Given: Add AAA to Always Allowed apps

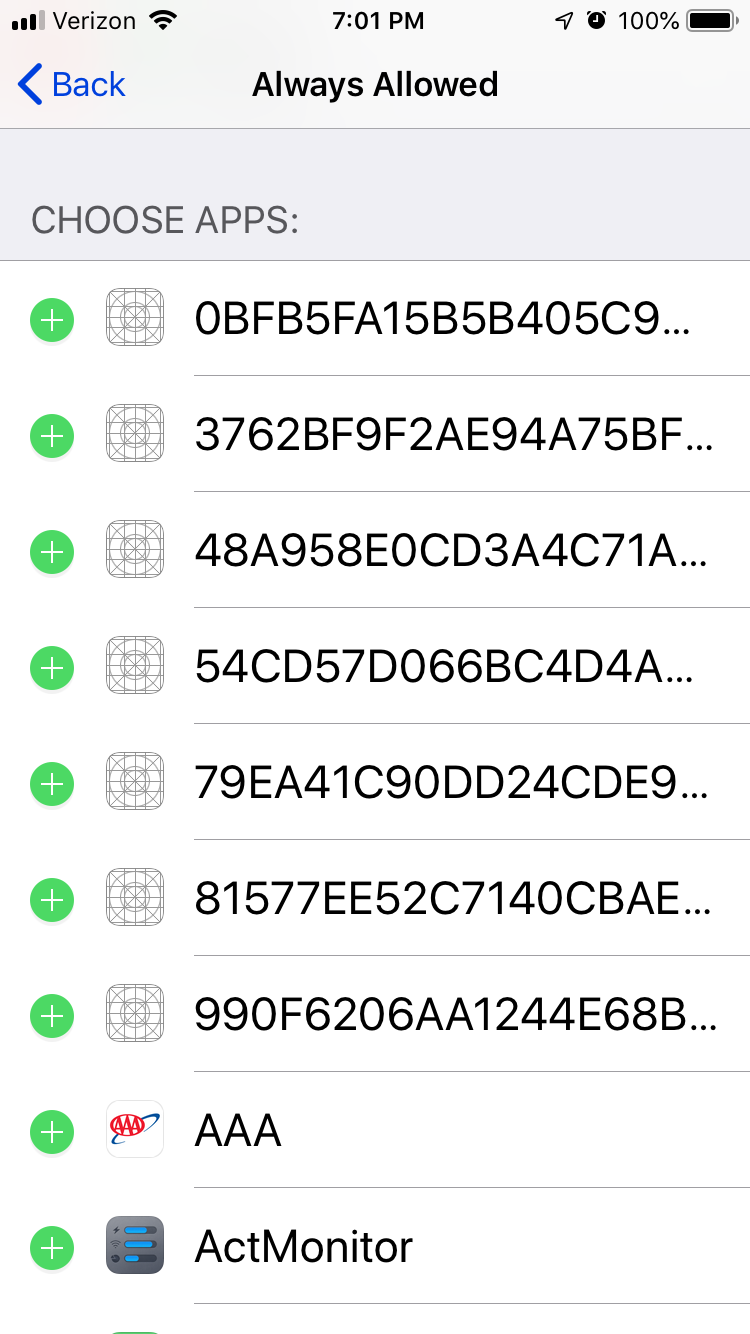Looking at the screenshot, I should point(52,1132).
